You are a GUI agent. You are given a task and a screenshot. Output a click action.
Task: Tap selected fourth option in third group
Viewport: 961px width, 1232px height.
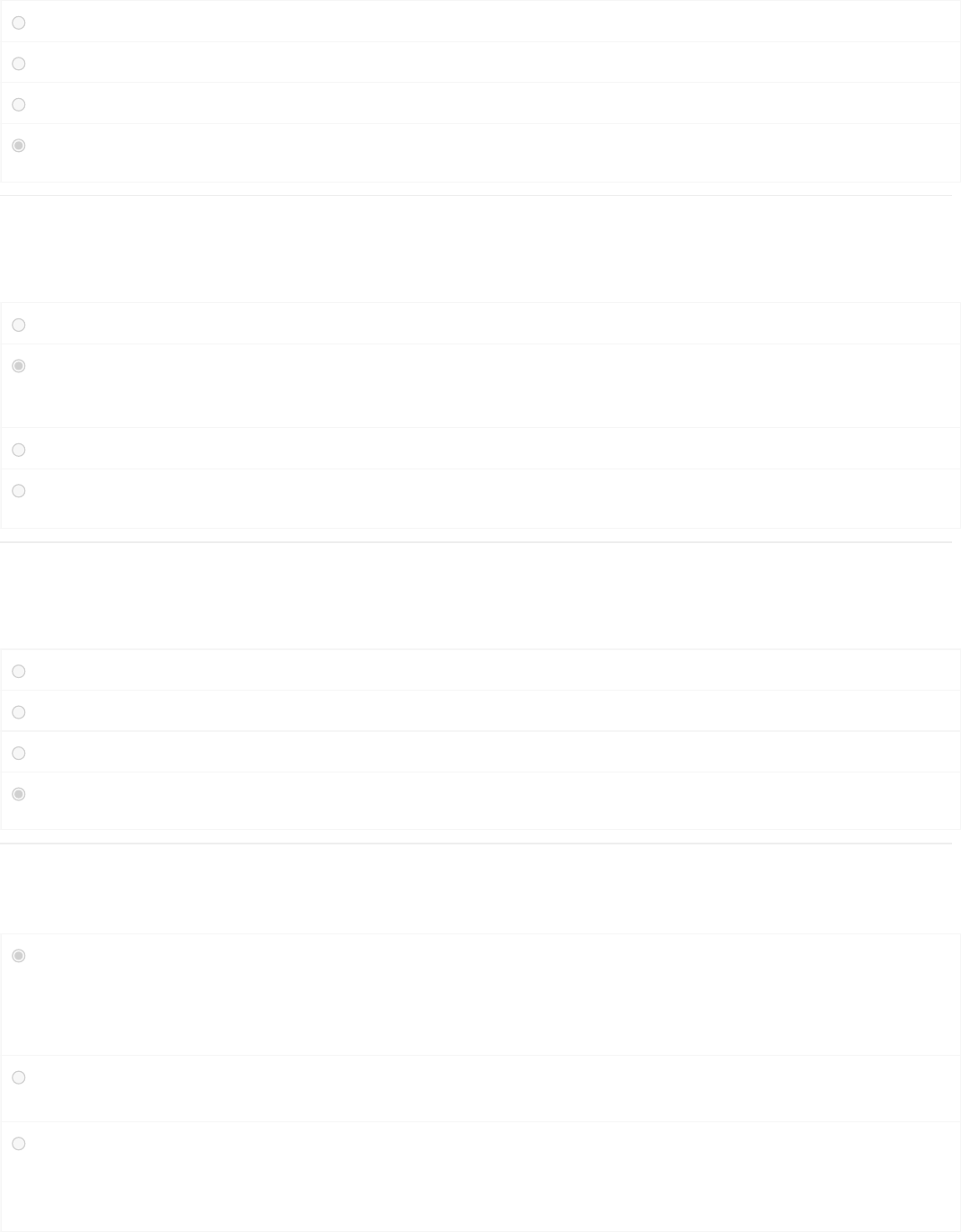(19, 794)
